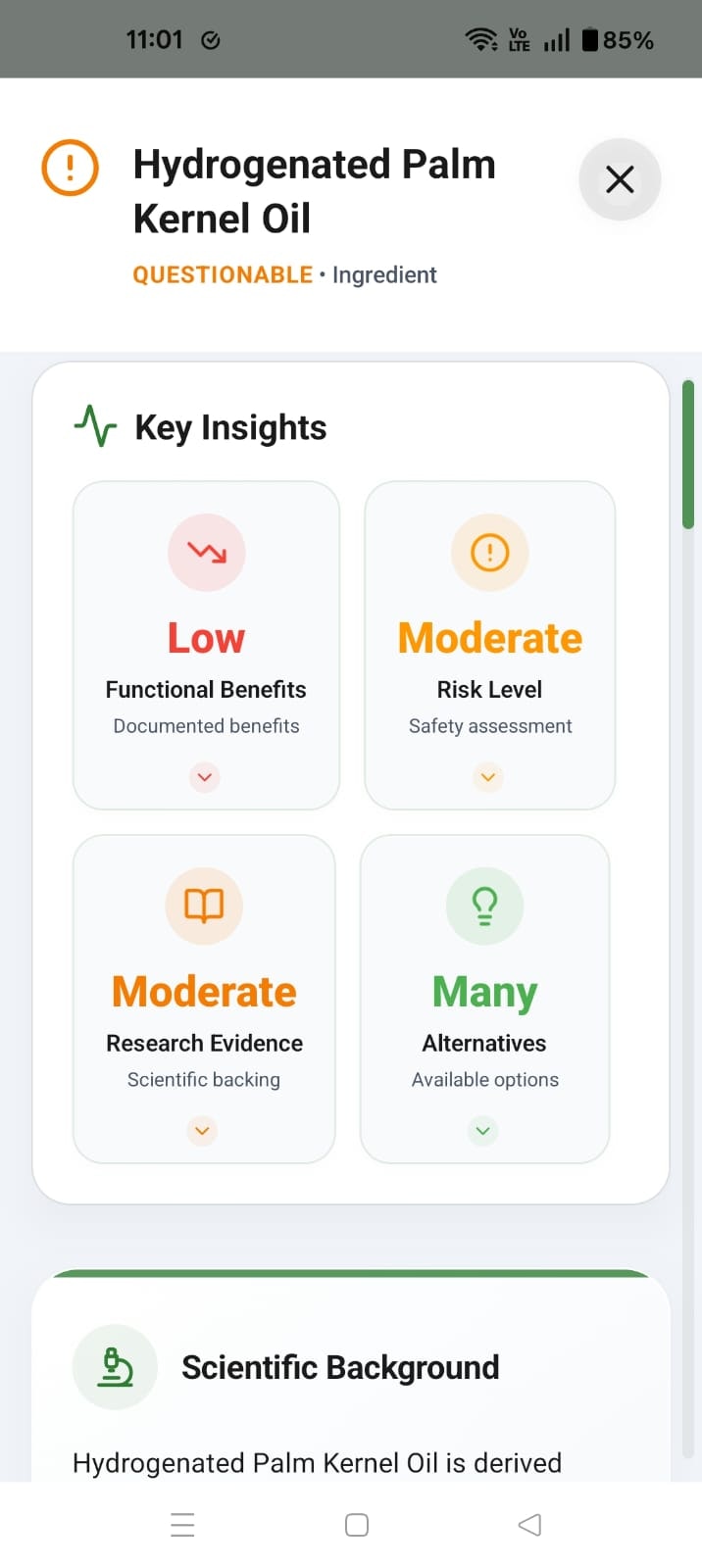Expand the Moderate Research Evidence card
702x1568 pixels.
point(203,1130)
